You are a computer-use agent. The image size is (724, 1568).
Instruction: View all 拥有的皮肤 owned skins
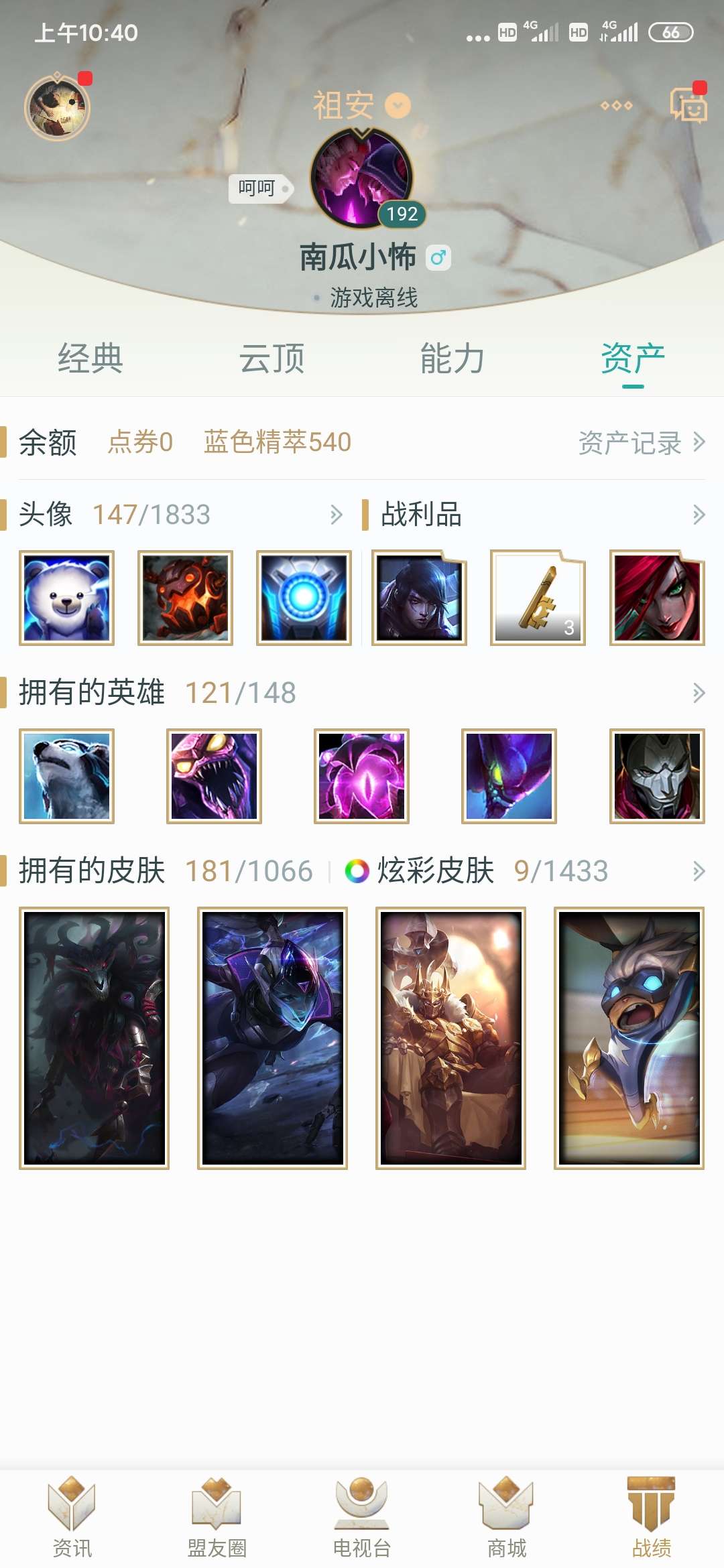698,871
